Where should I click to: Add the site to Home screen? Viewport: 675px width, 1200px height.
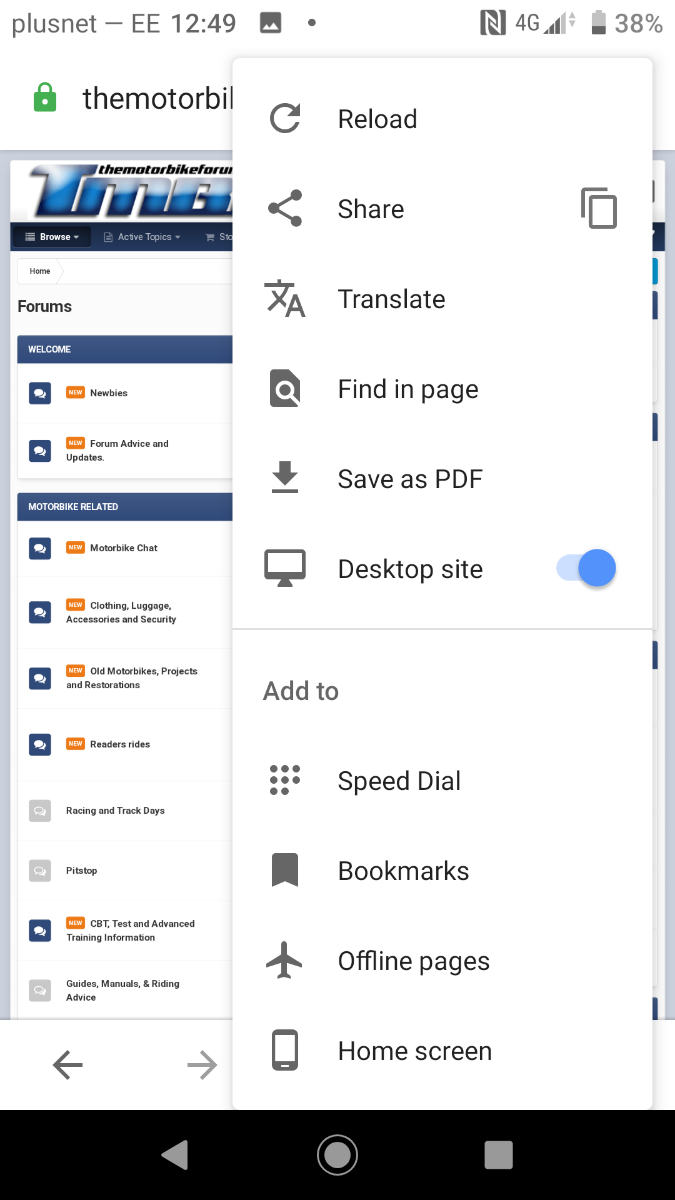coord(442,1051)
